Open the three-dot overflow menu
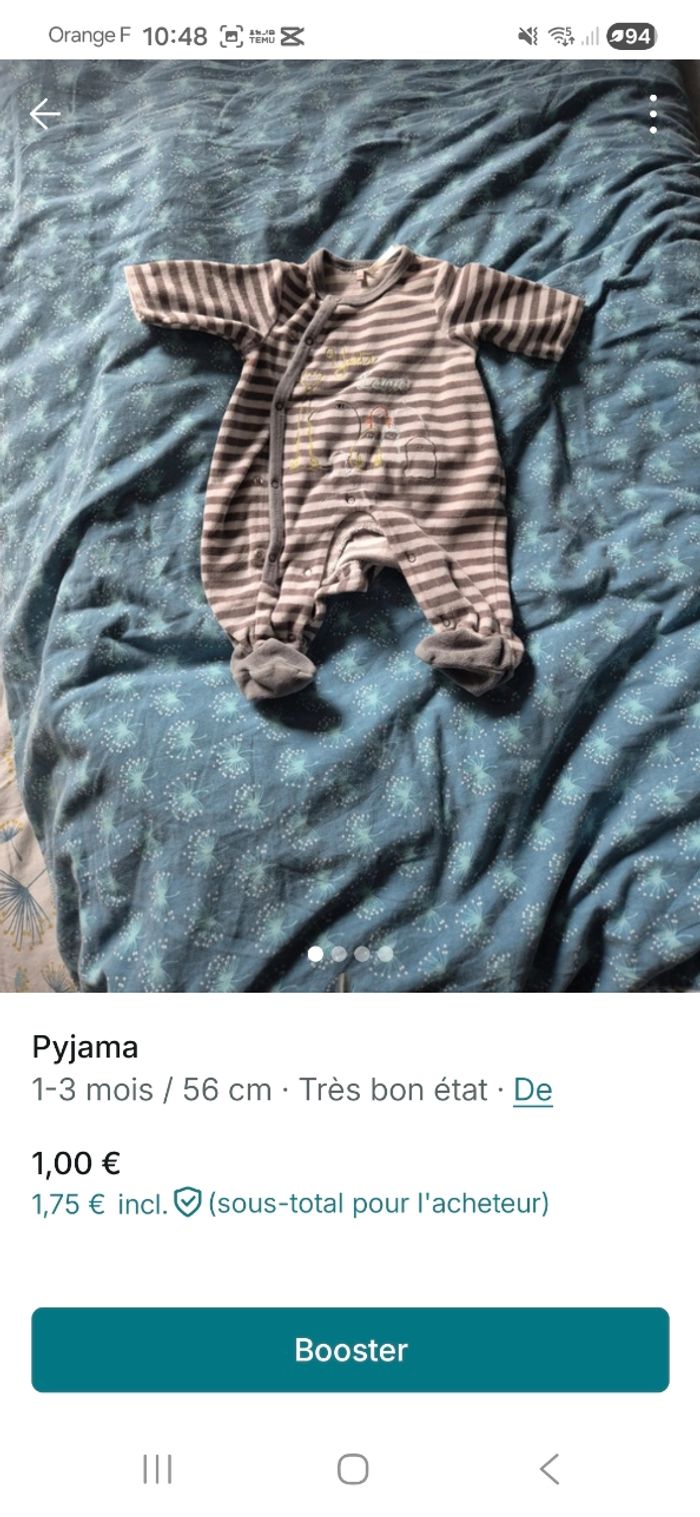This screenshot has height=1517, width=700. 653,115
